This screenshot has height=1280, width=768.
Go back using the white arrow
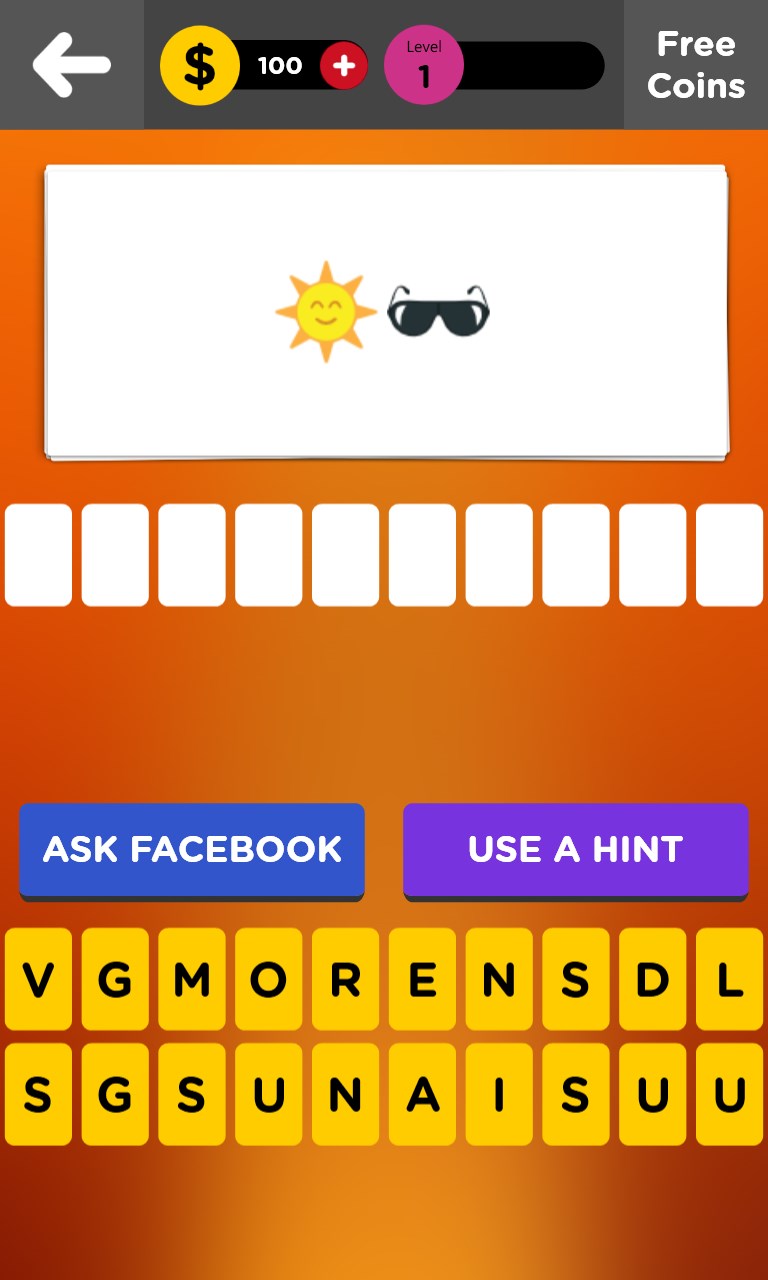coord(71,65)
